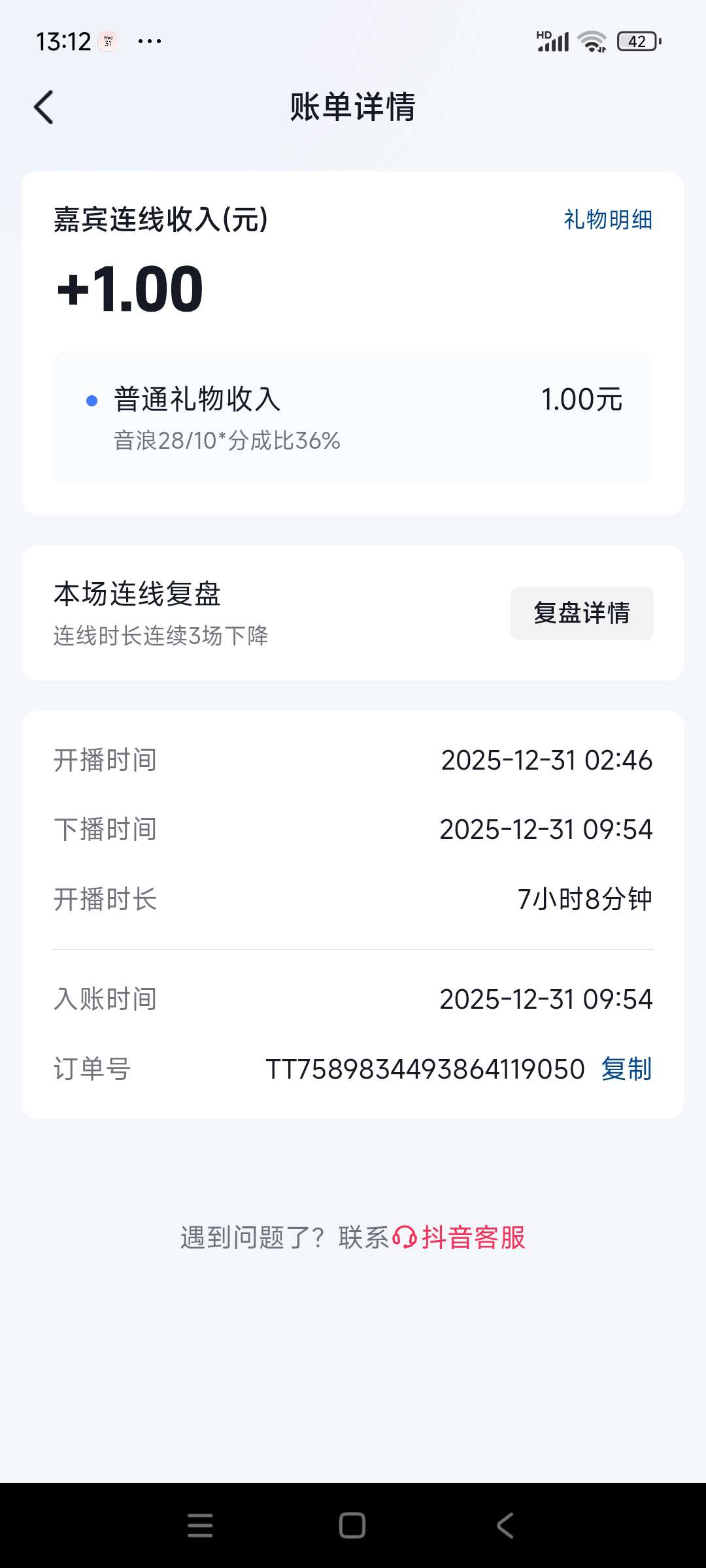
Task: Open the system recent apps menu
Action: (x=200, y=1526)
